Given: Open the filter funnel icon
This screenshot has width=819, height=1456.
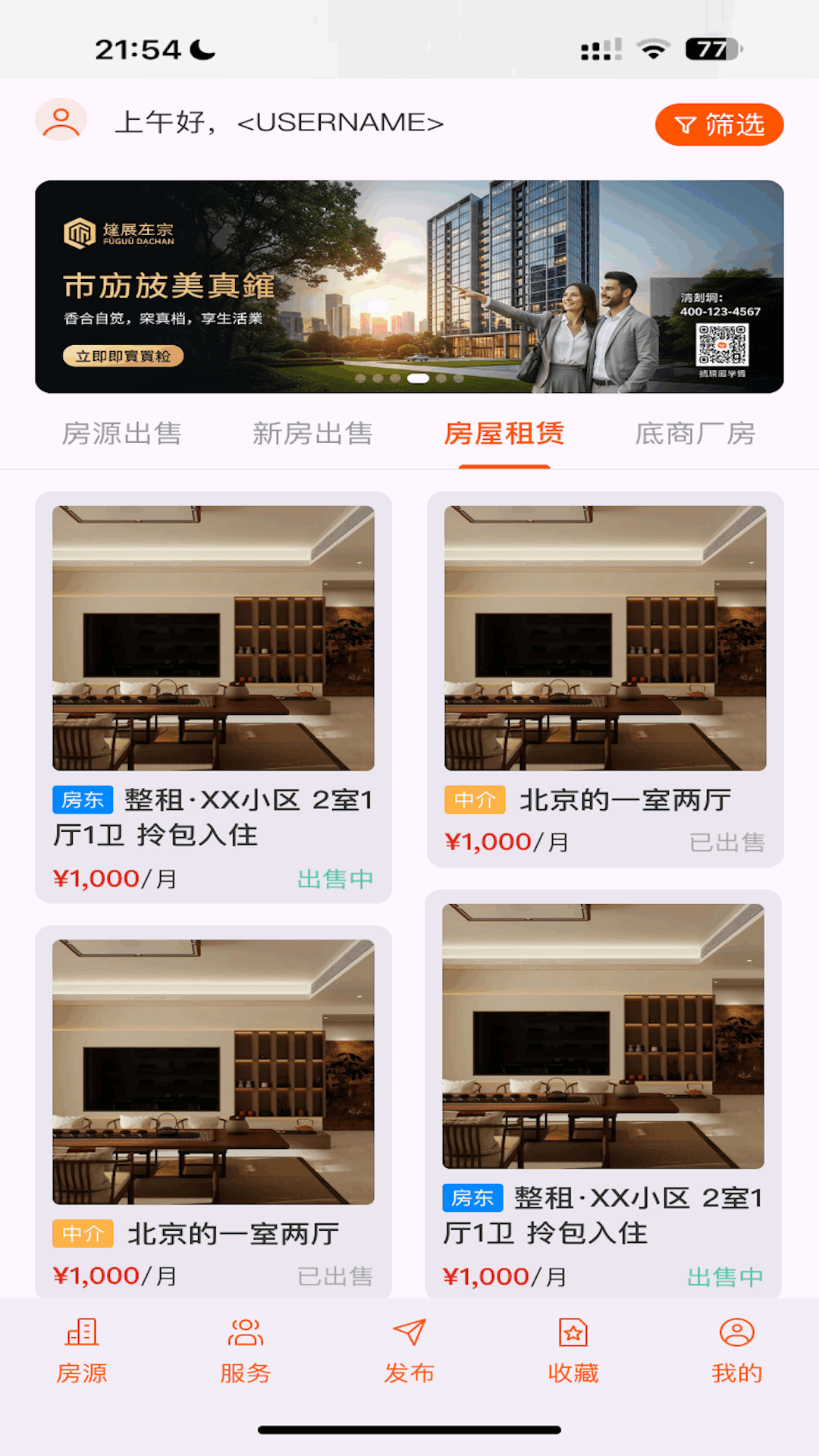Looking at the screenshot, I should coord(685,124).
